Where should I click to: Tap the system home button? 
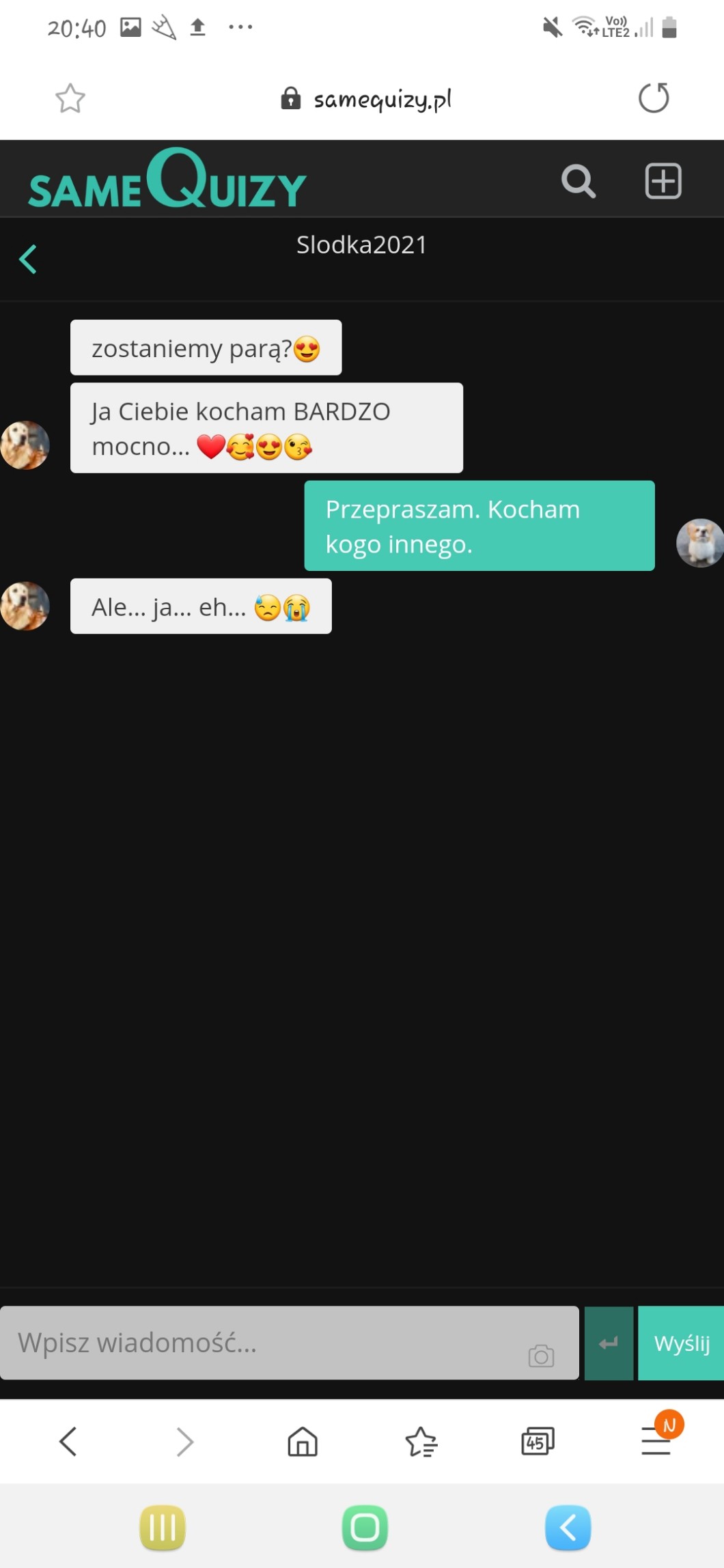(365, 1527)
